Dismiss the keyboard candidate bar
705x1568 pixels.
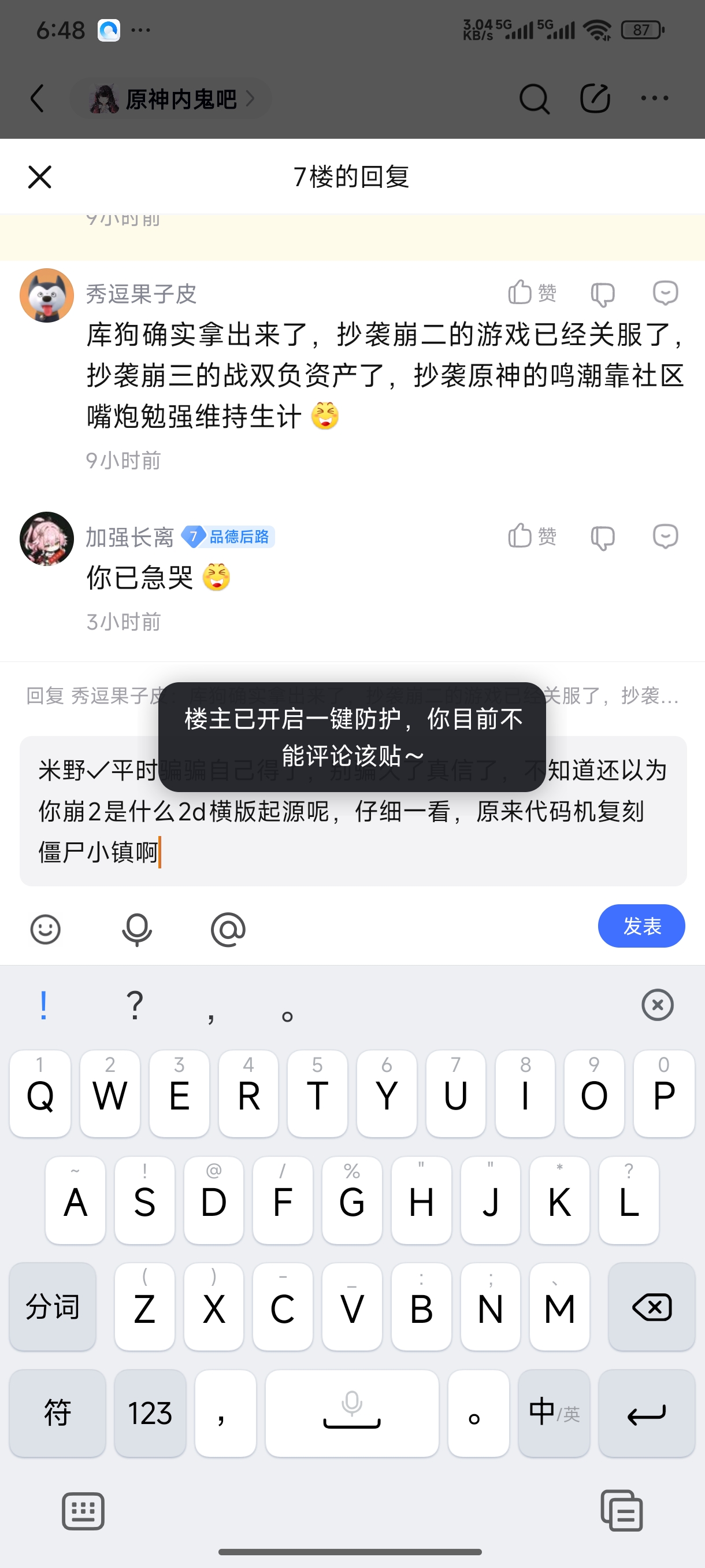pos(657,1004)
